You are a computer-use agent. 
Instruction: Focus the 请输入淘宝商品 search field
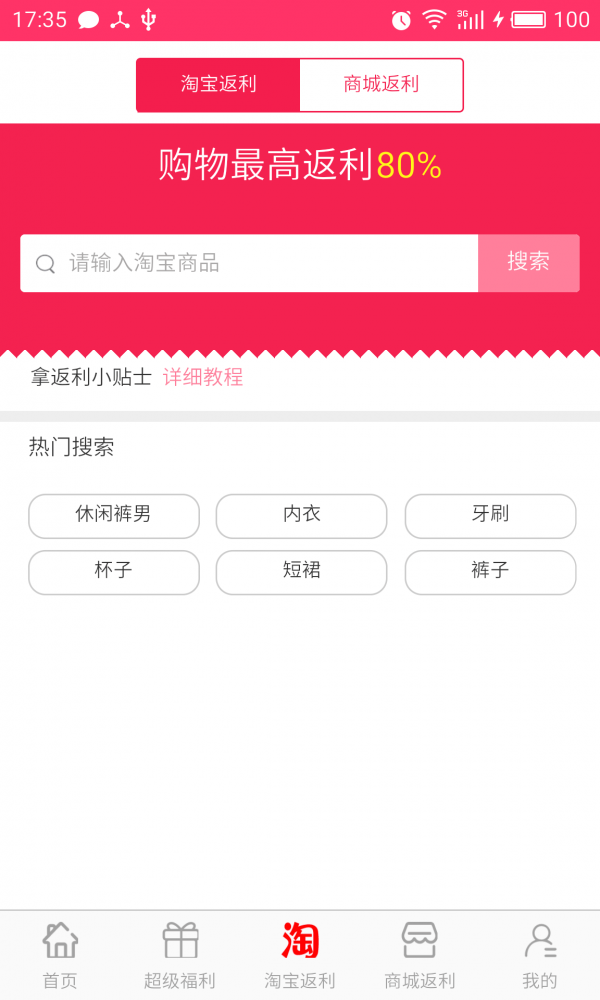pyautogui.click(x=249, y=263)
